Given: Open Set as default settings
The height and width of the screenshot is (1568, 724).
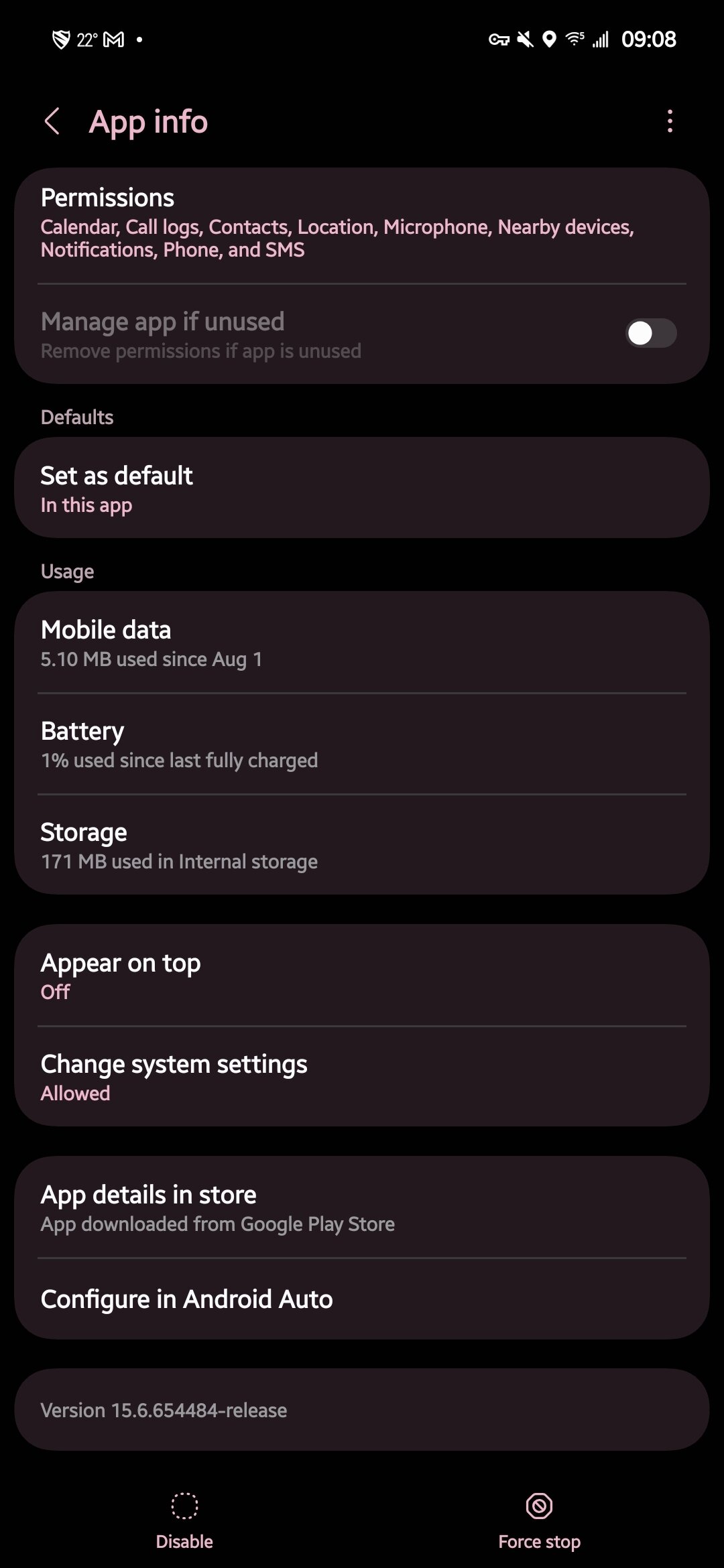Looking at the screenshot, I should point(362,487).
